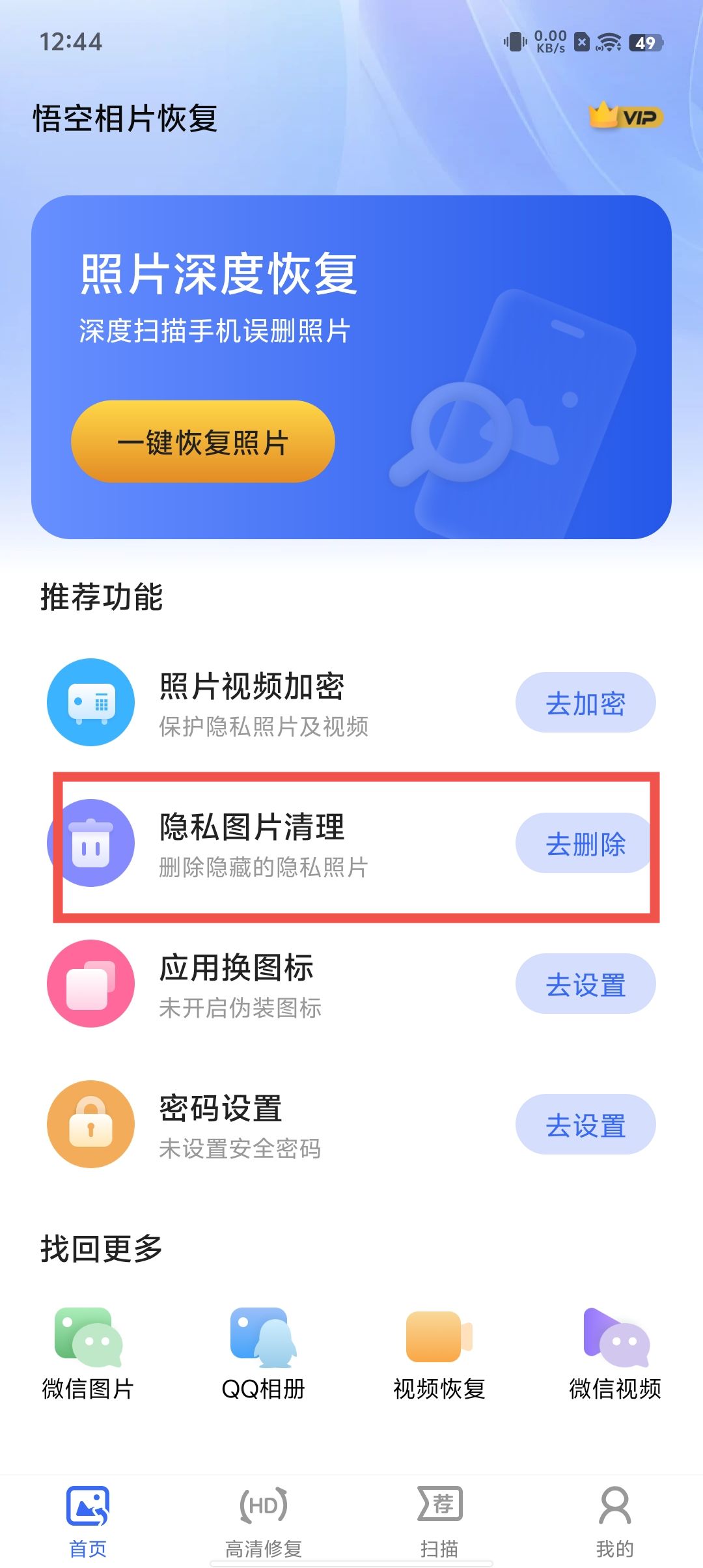Tap 去删除 for private image cleanup
The height and width of the screenshot is (1568, 703).
coord(584,843)
